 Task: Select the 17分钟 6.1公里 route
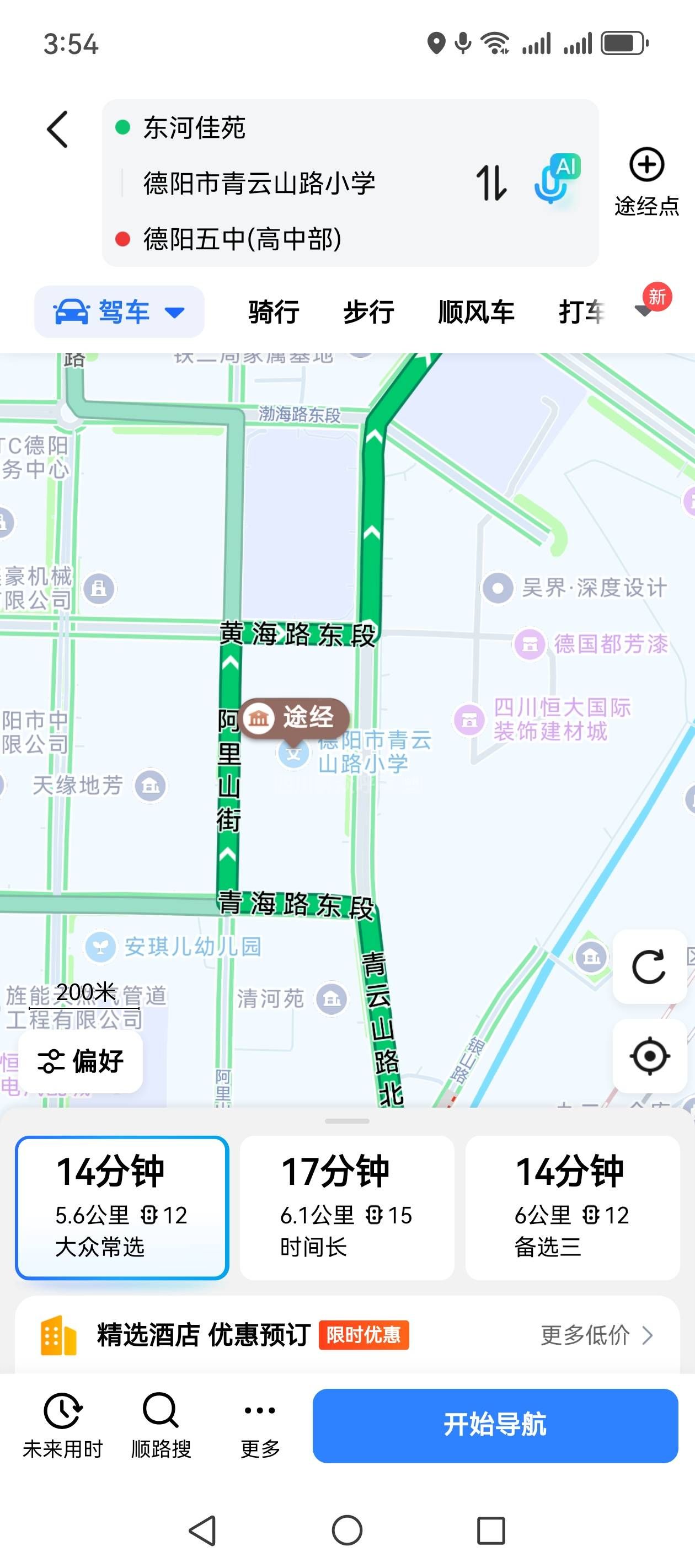click(346, 1207)
